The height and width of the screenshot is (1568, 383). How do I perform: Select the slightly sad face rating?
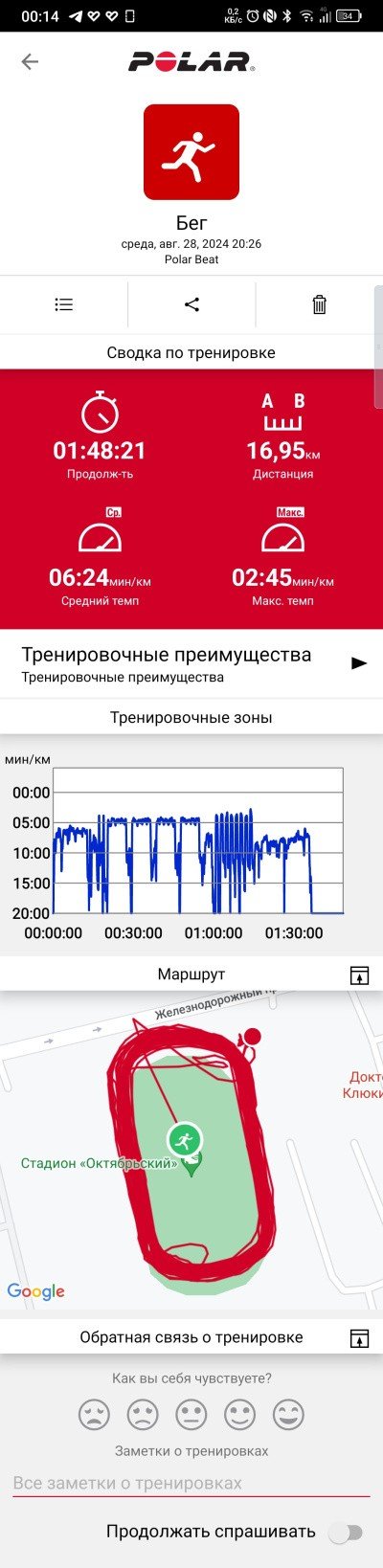coord(143,1414)
